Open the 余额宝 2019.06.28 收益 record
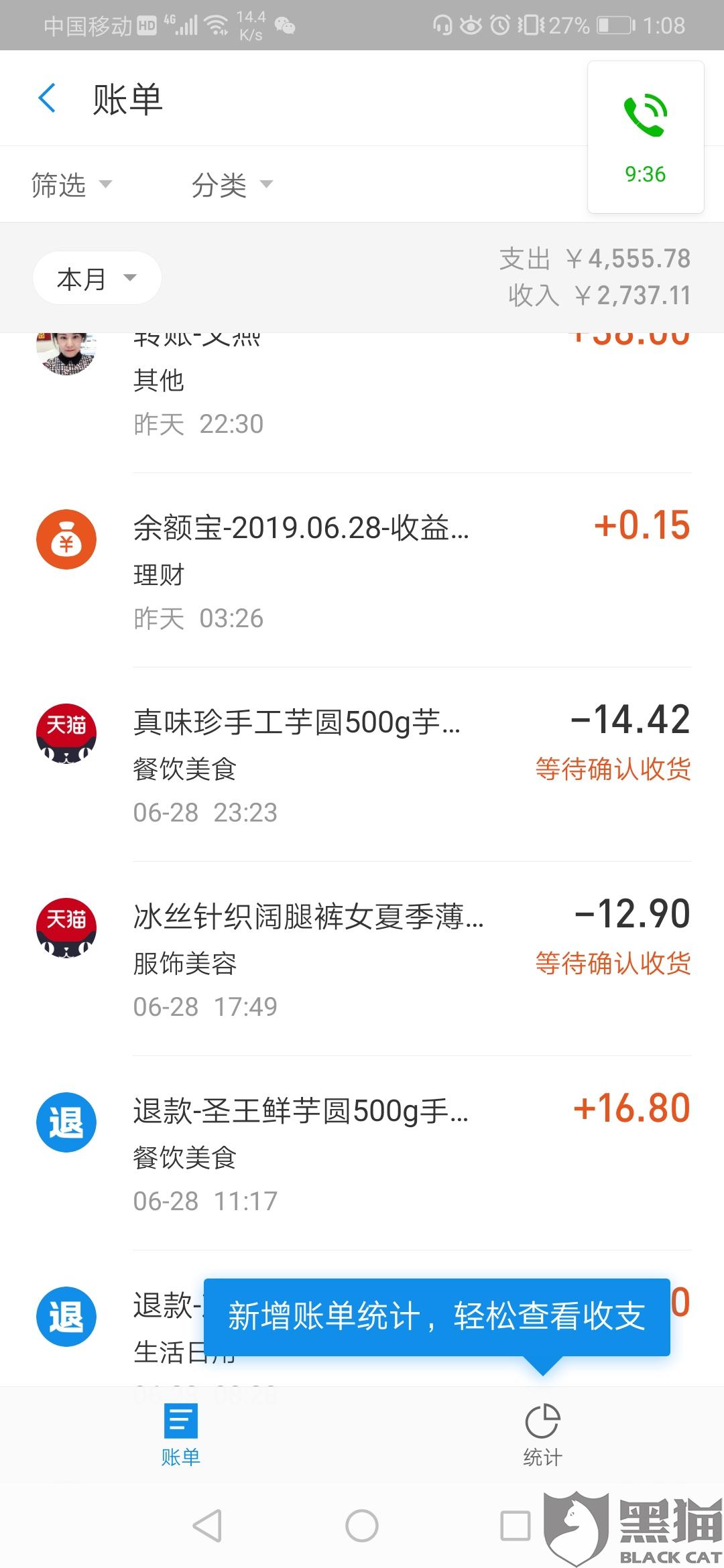The image size is (724, 1568). coord(362,570)
